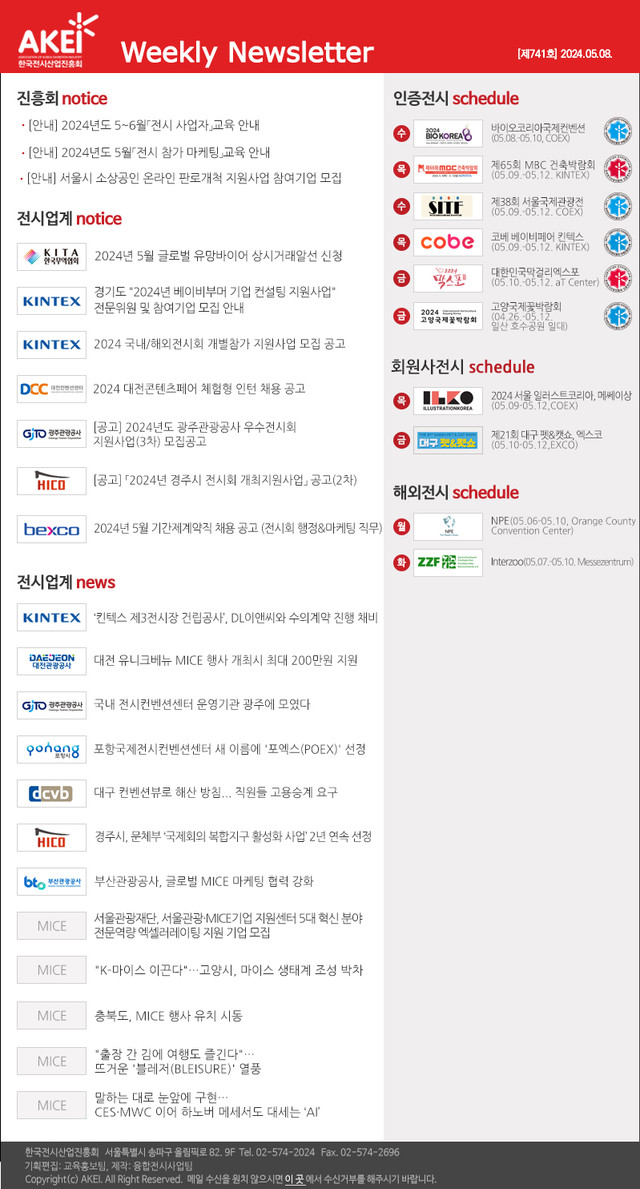The image size is (640, 1189).
Task: Open the 서울시 소상공인 온라인 판로개척 지원사업 notice
Action: pyautogui.click(x=184, y=178)
